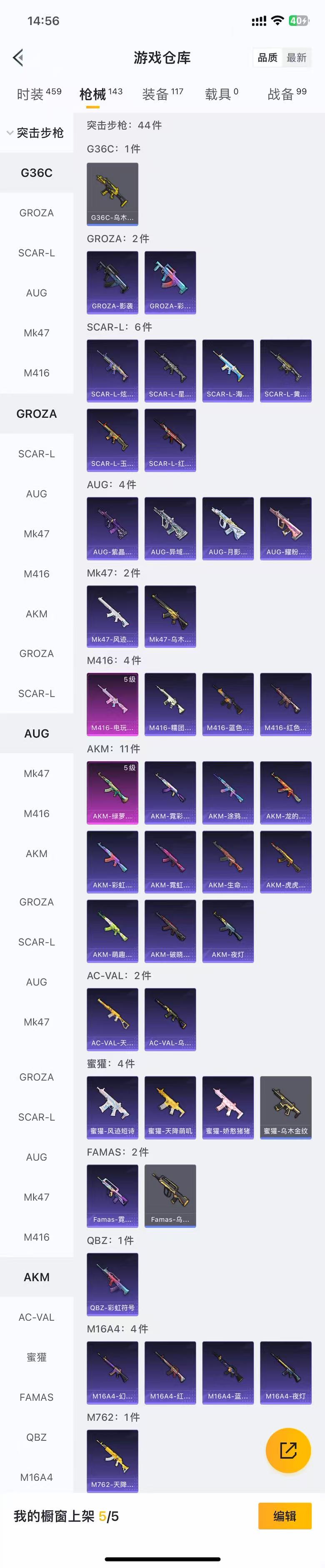Switch to the 时装 tab
Screen dimensions: 325x1568
click(39, 94)
